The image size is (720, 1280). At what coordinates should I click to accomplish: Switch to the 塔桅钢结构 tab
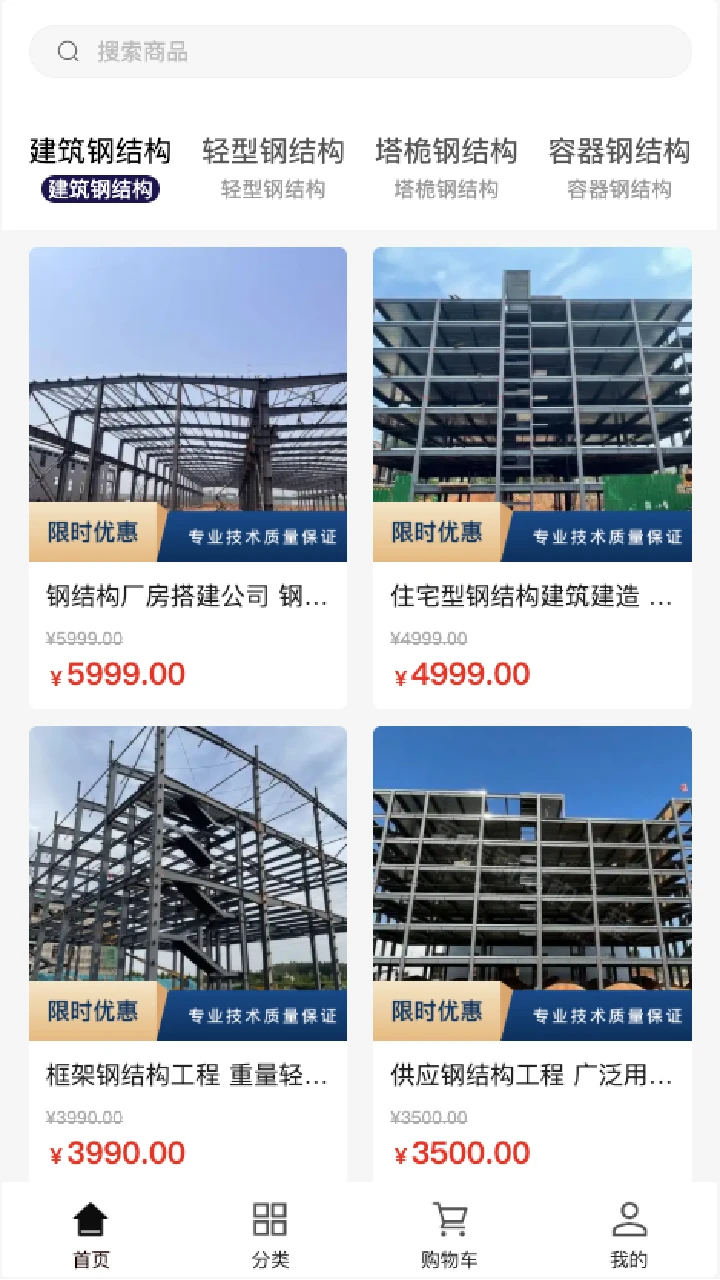click(x=446, y=167)
